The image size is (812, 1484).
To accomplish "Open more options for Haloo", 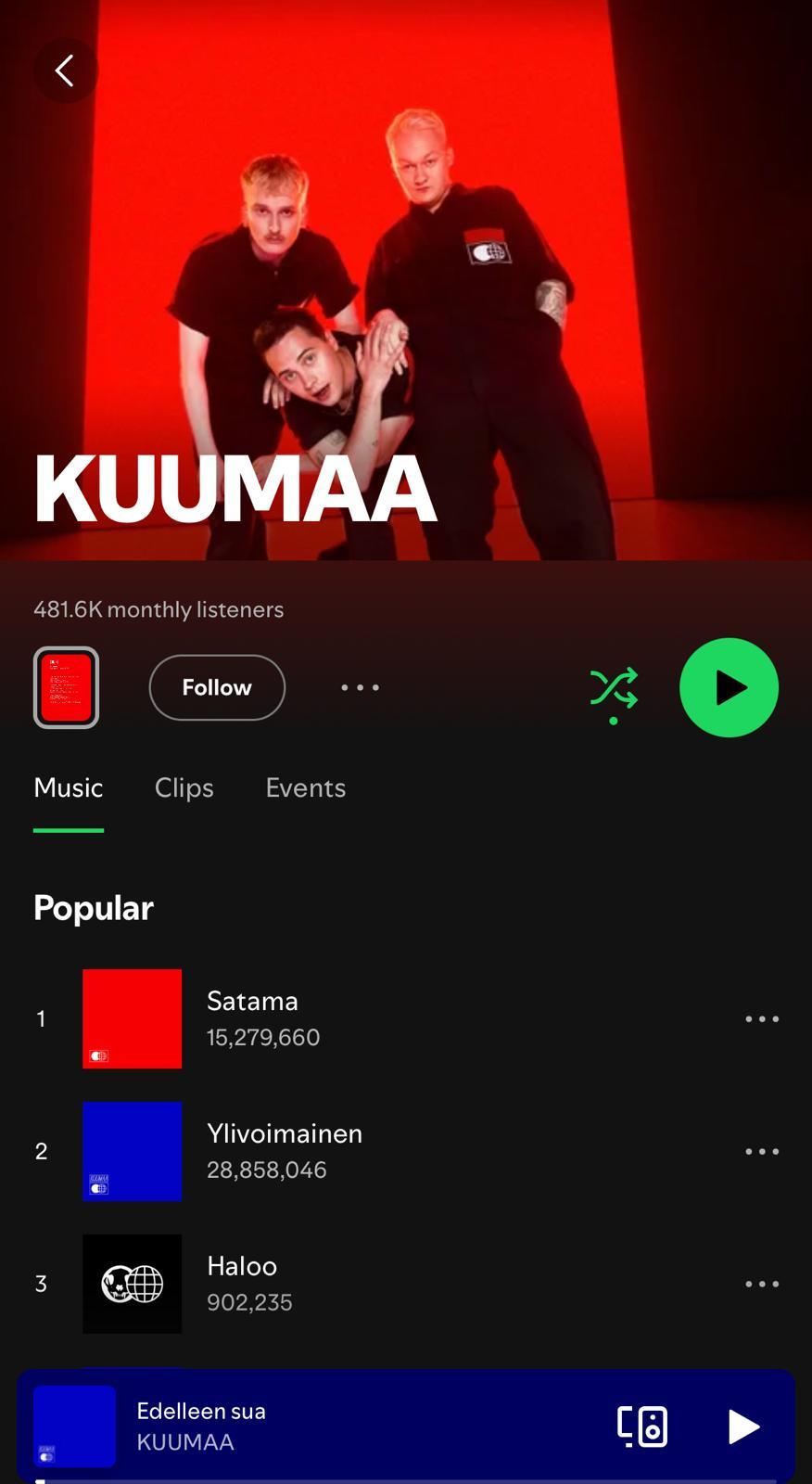I will coord(762,1284).
